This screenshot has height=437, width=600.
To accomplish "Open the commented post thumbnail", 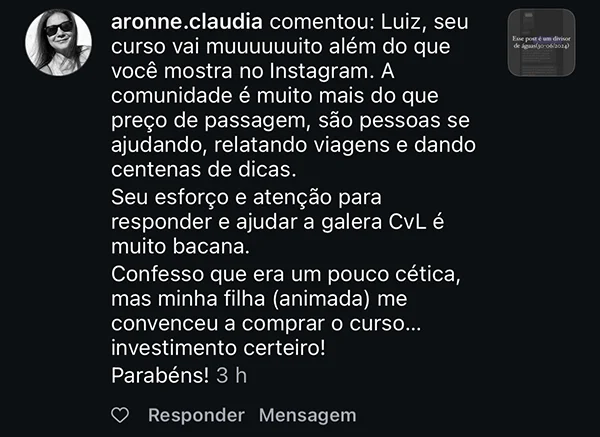I will click(x=541, y=44).
